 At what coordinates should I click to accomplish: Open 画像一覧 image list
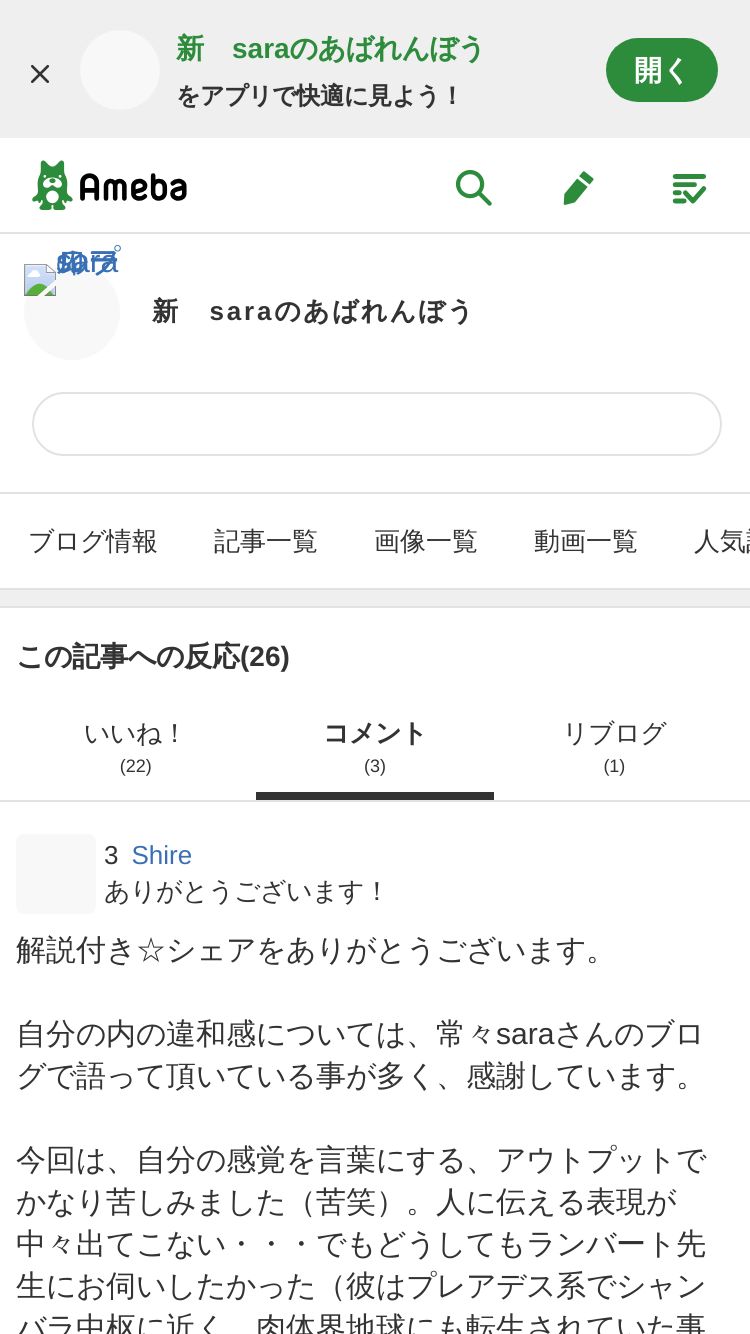pos(426,541)
